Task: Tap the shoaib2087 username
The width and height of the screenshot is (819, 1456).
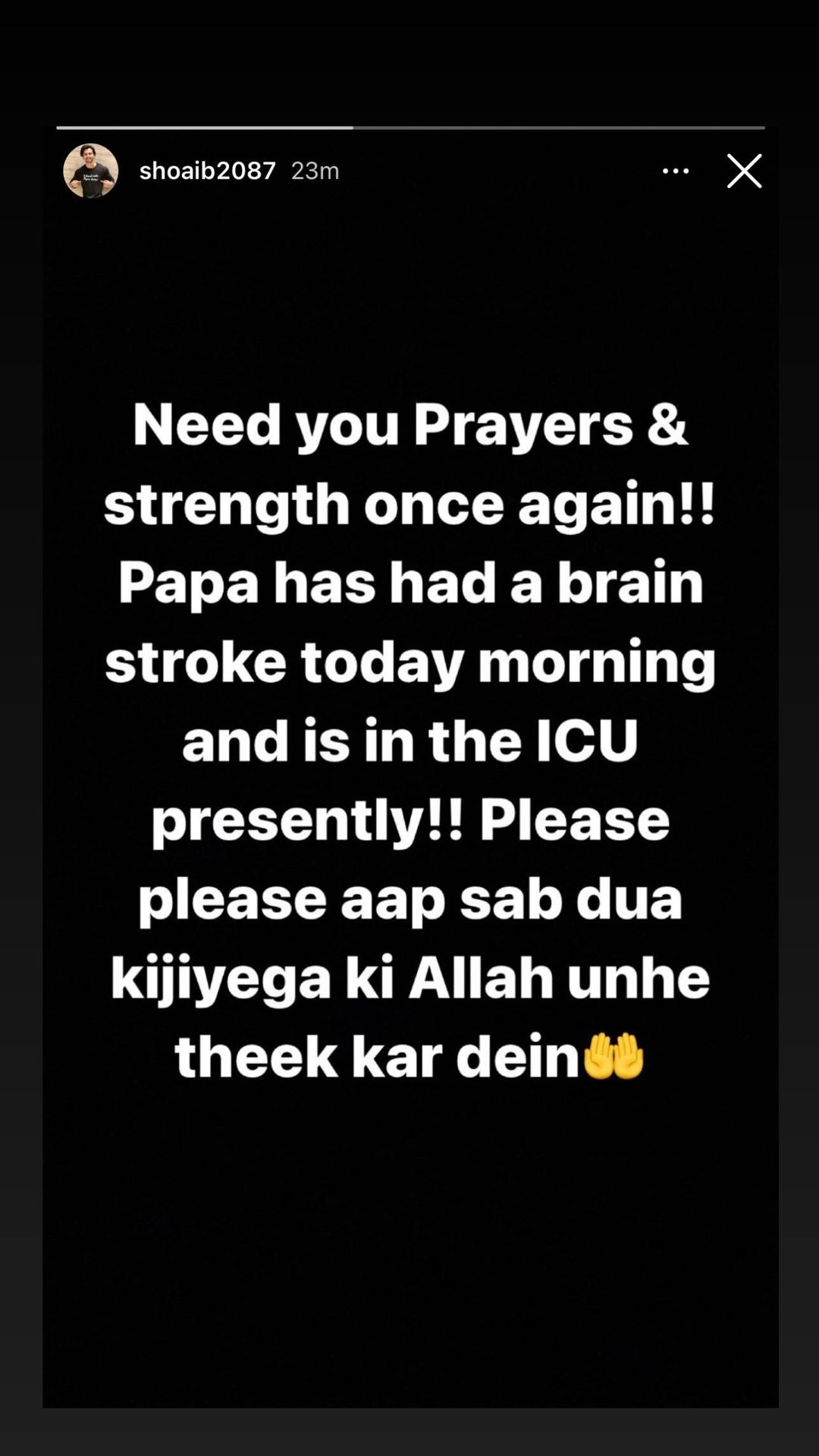Action: [x=207, y=171]
